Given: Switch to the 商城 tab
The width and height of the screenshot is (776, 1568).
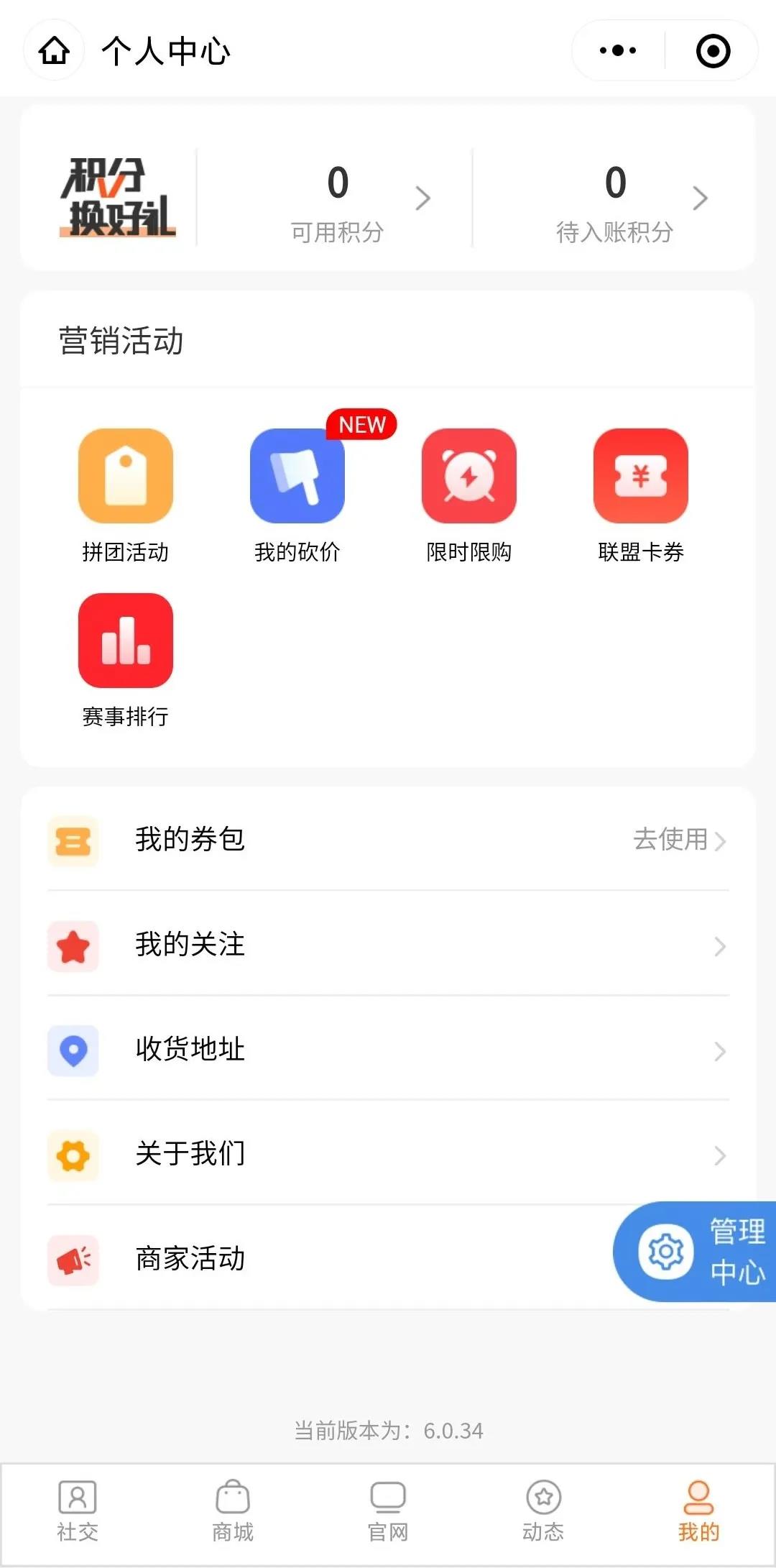Looking at the screenshot, I should (x=233, y=1511).
